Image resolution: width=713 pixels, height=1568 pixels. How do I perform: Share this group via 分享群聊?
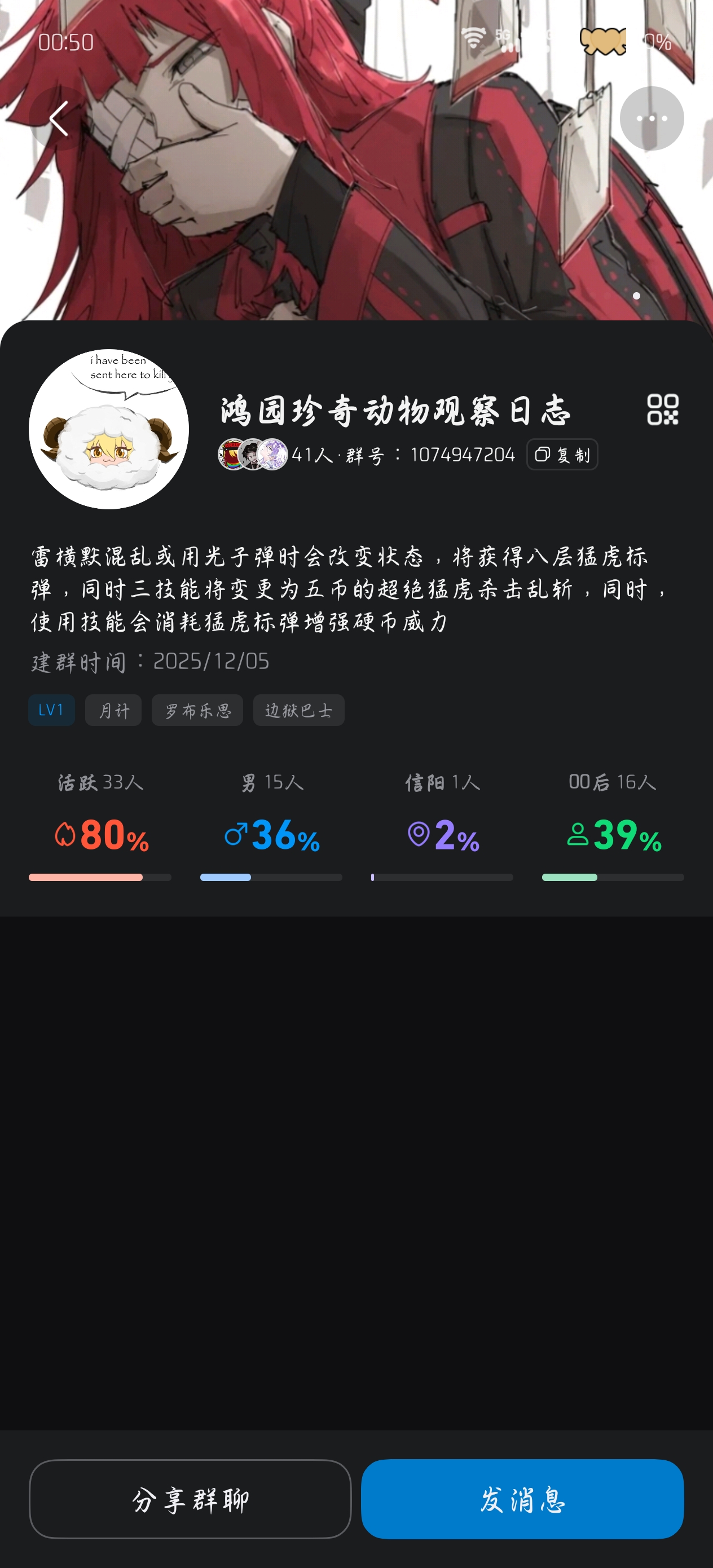pyautogui.click(x=190, y=1499)
